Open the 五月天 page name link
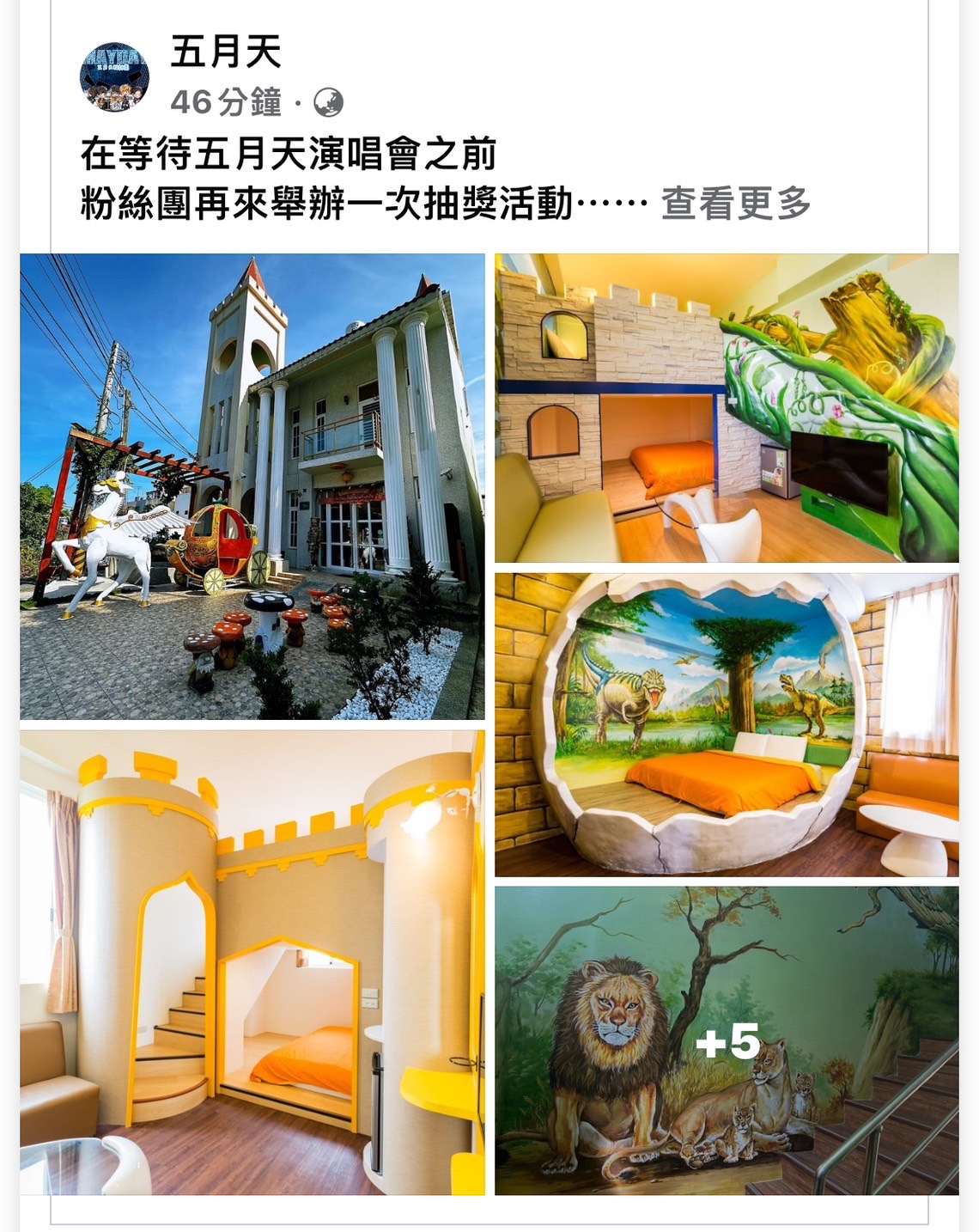Image resolution: width=979 pixels, height=1232 pixels. pyautogui.click(x=226, y=52)
